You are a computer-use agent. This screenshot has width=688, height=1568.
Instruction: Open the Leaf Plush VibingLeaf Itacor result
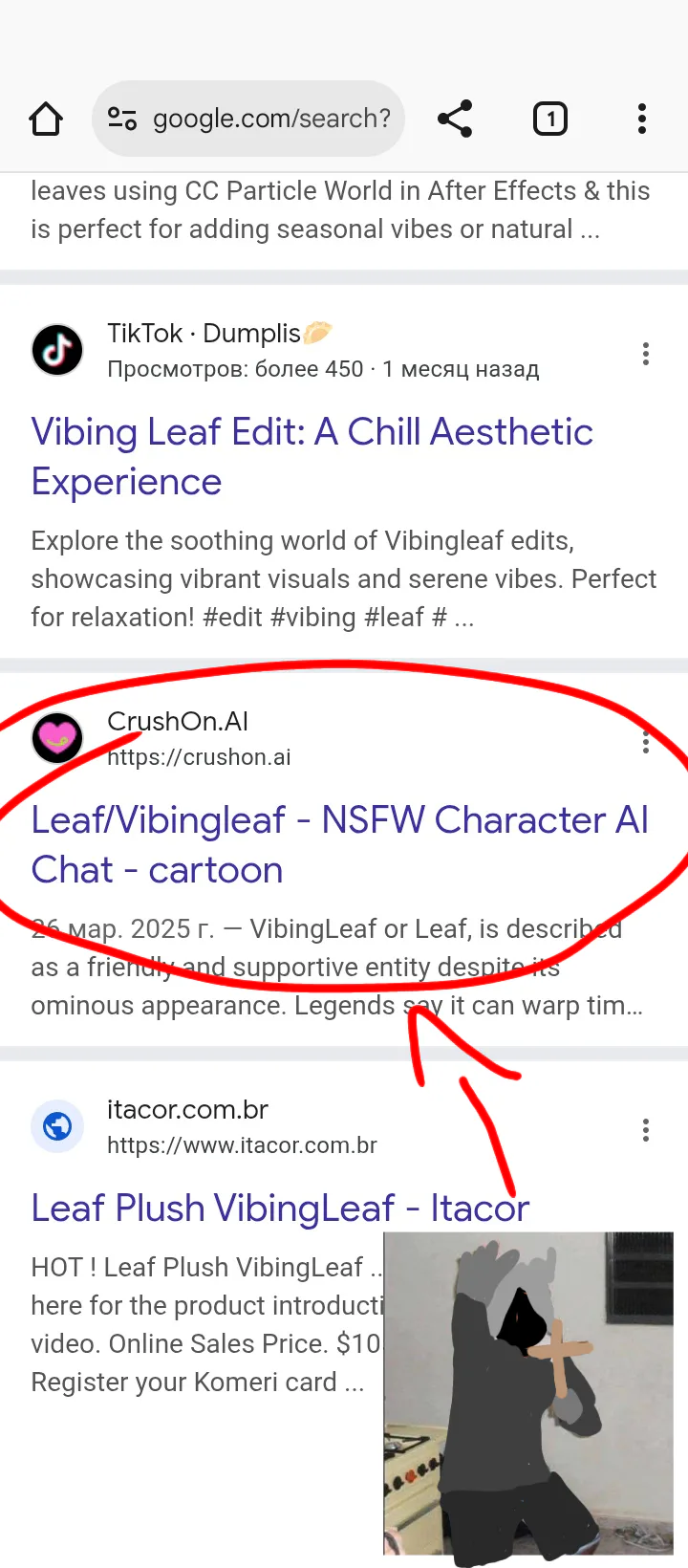[x=279, y=1209]
